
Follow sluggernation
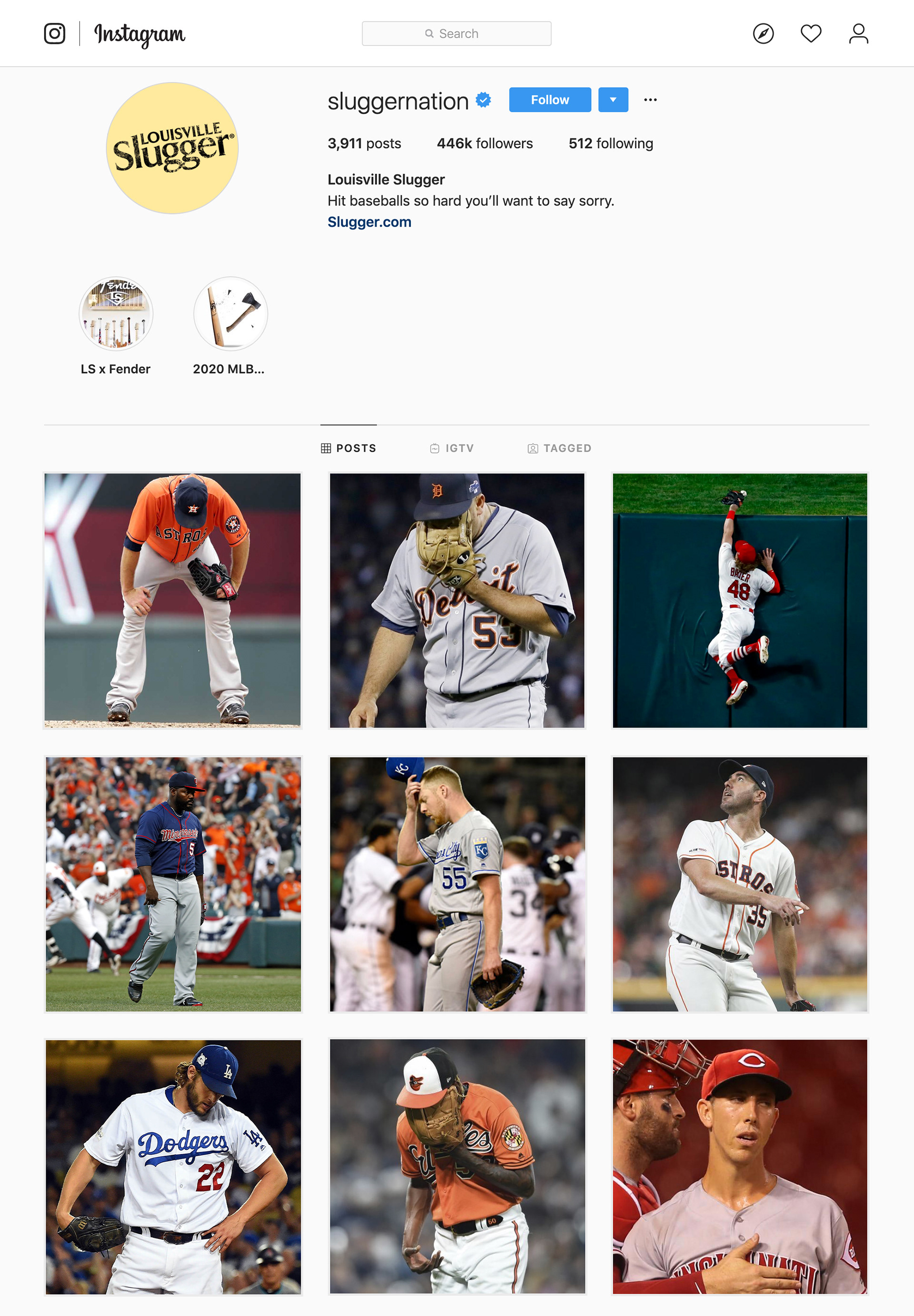549,100
